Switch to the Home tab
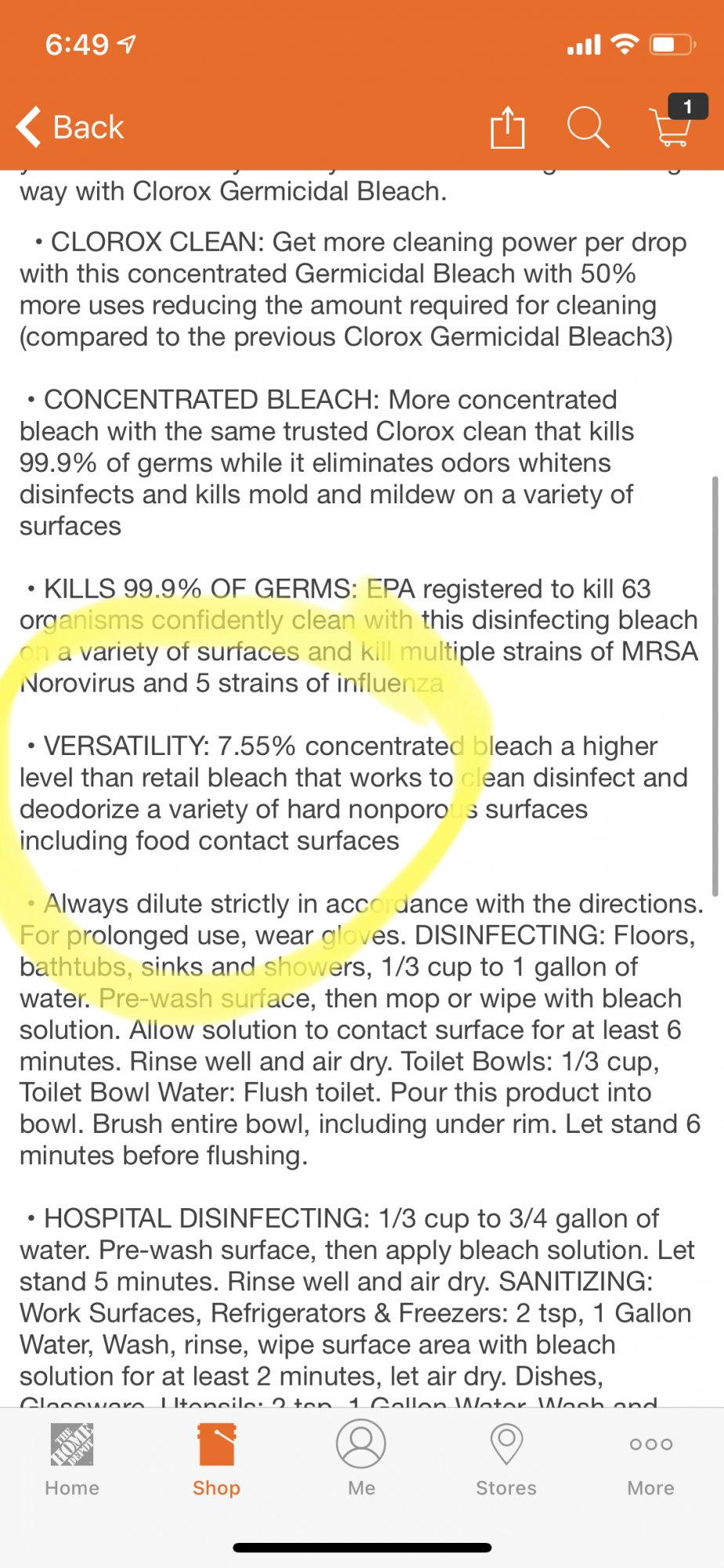The image size is (724, 1568). pos(72,1460)
